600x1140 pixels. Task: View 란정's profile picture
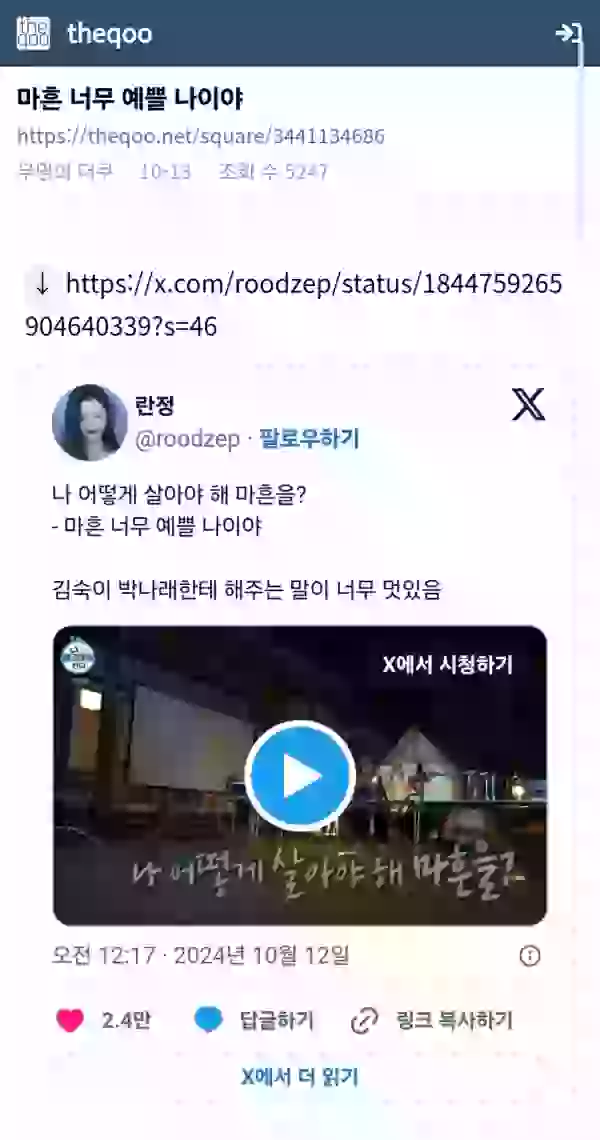tap(90, 422)
